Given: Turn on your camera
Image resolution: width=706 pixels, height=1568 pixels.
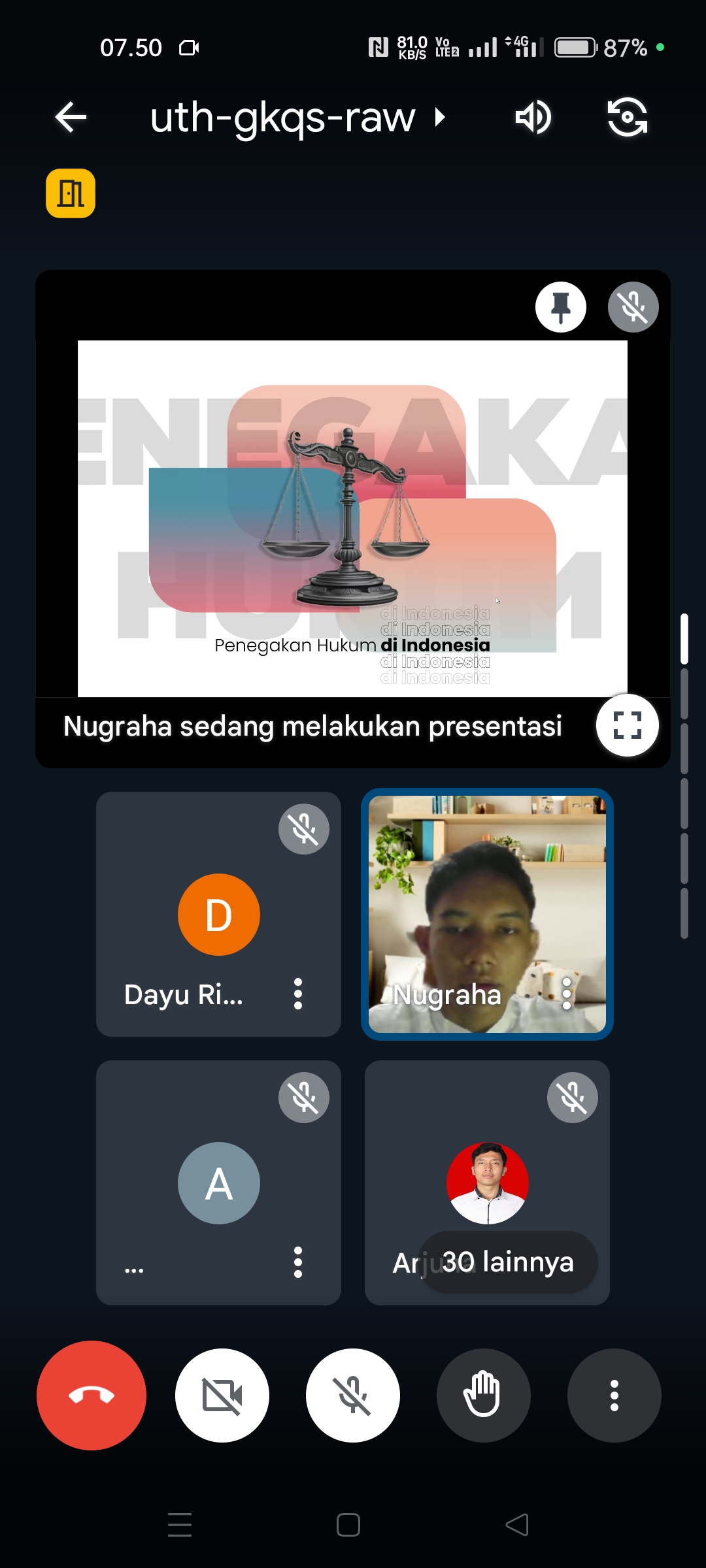Looking at the screenshot, I should tap(222, 1396).
